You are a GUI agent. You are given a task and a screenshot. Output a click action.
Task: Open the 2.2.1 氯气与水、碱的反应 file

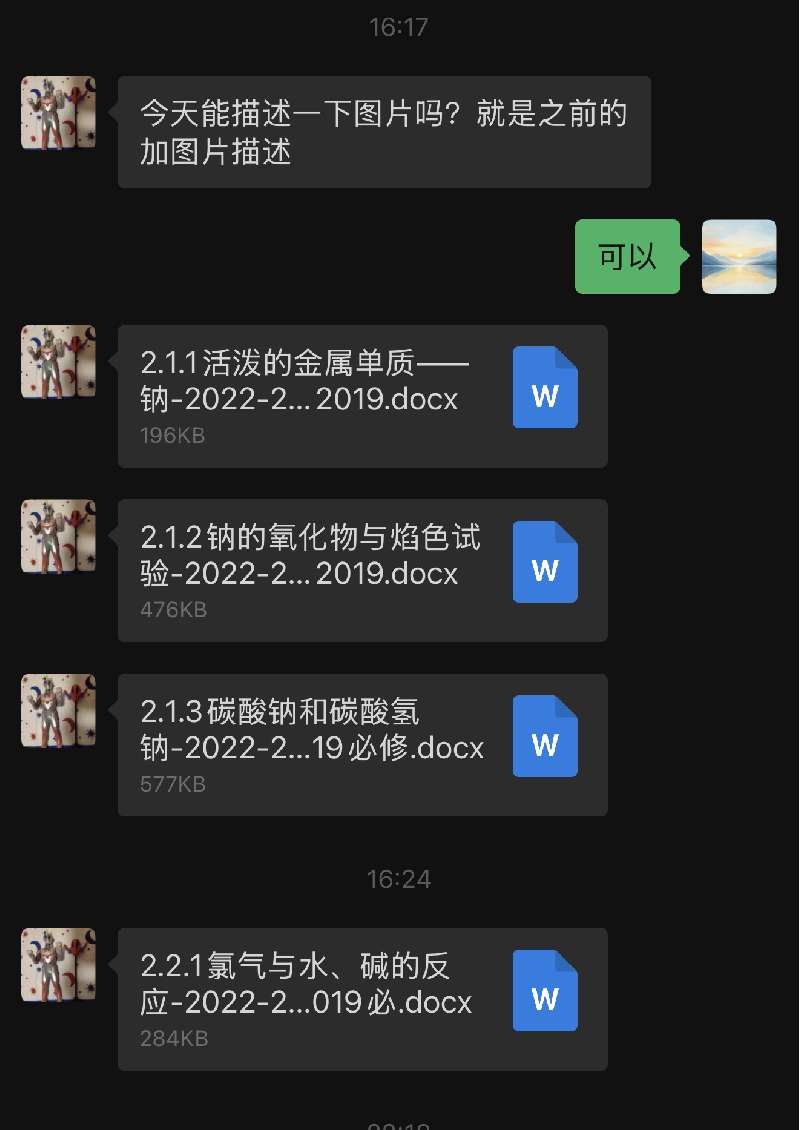click(362, 999)
